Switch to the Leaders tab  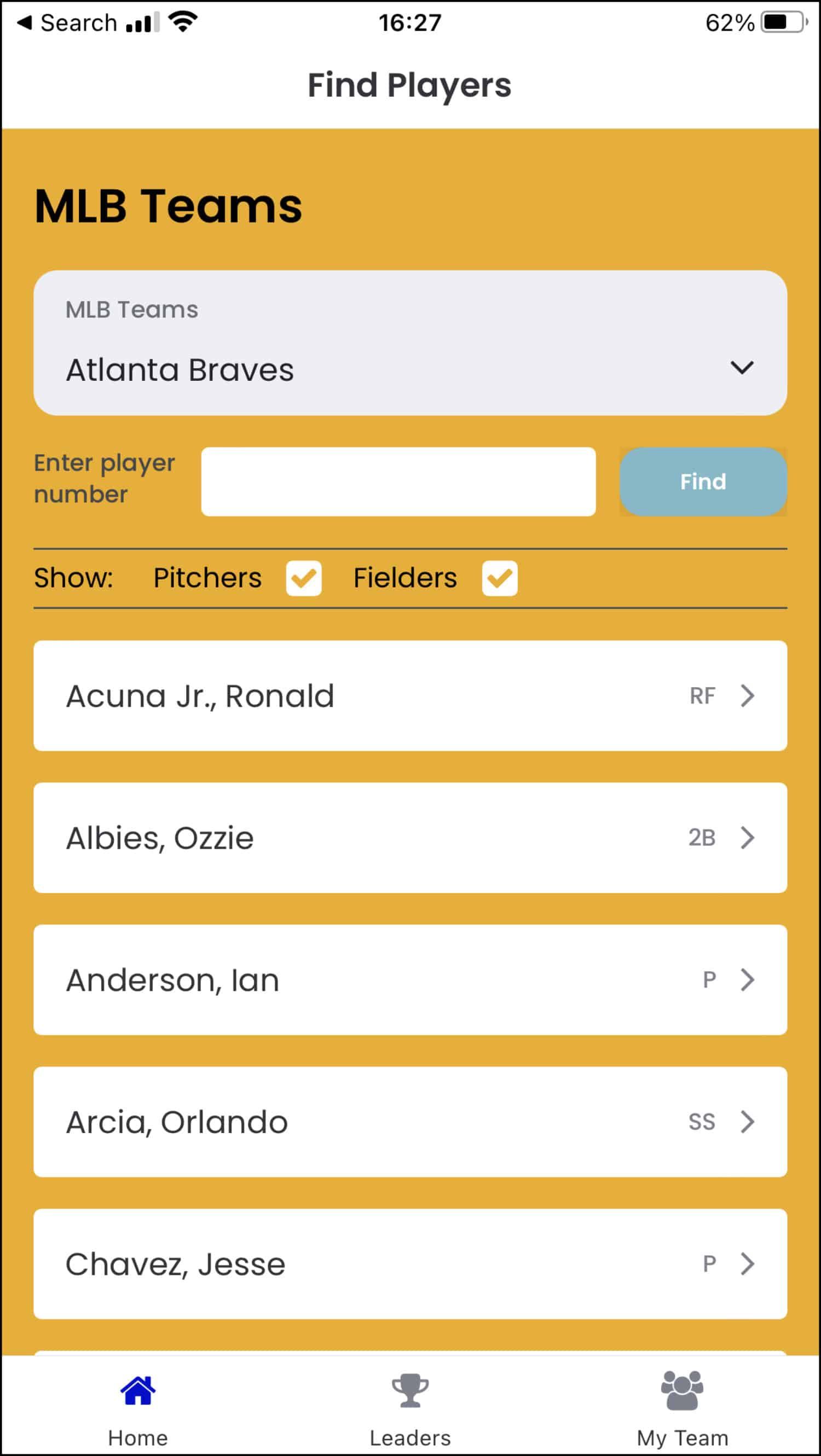tap(410, 1406)
